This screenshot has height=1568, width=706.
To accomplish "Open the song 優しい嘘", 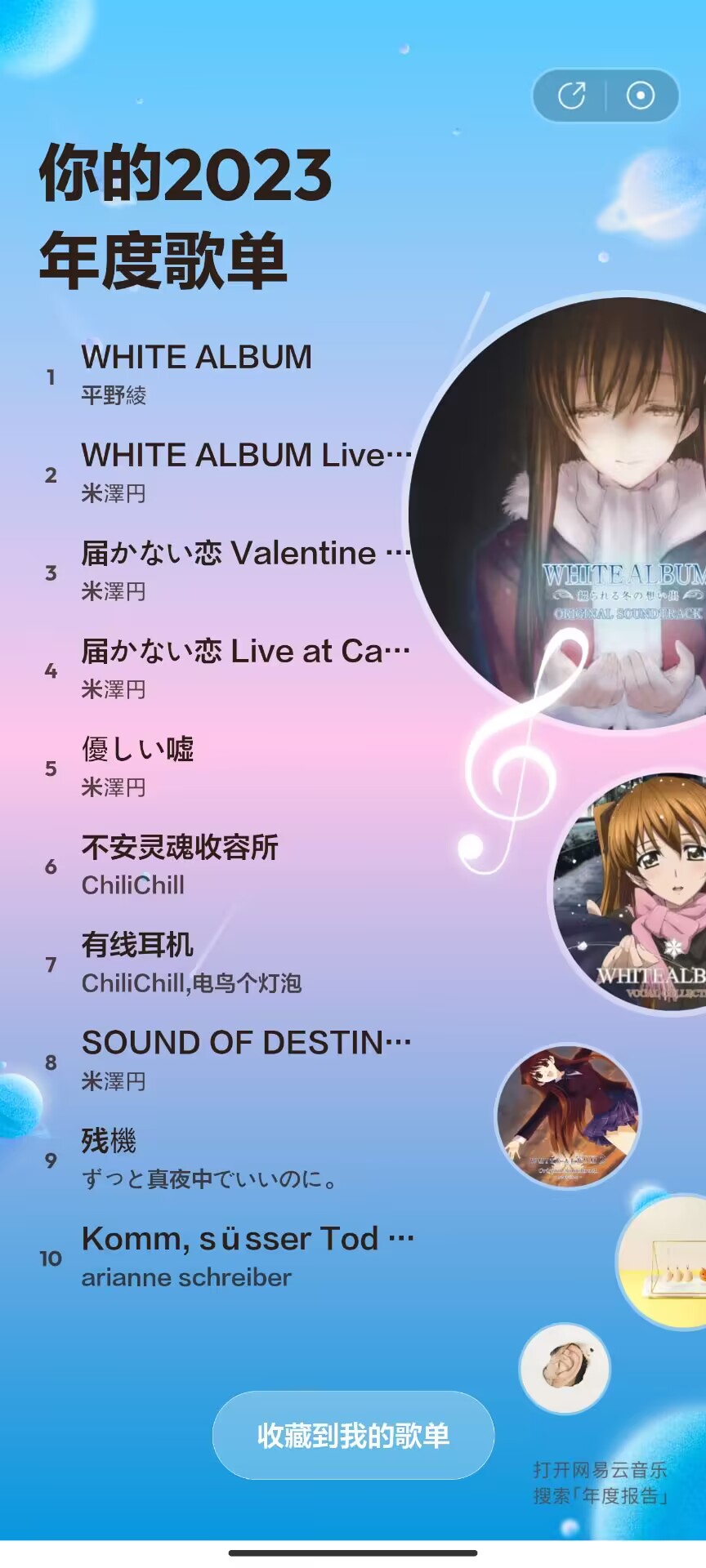I will [x=139, y=765].
